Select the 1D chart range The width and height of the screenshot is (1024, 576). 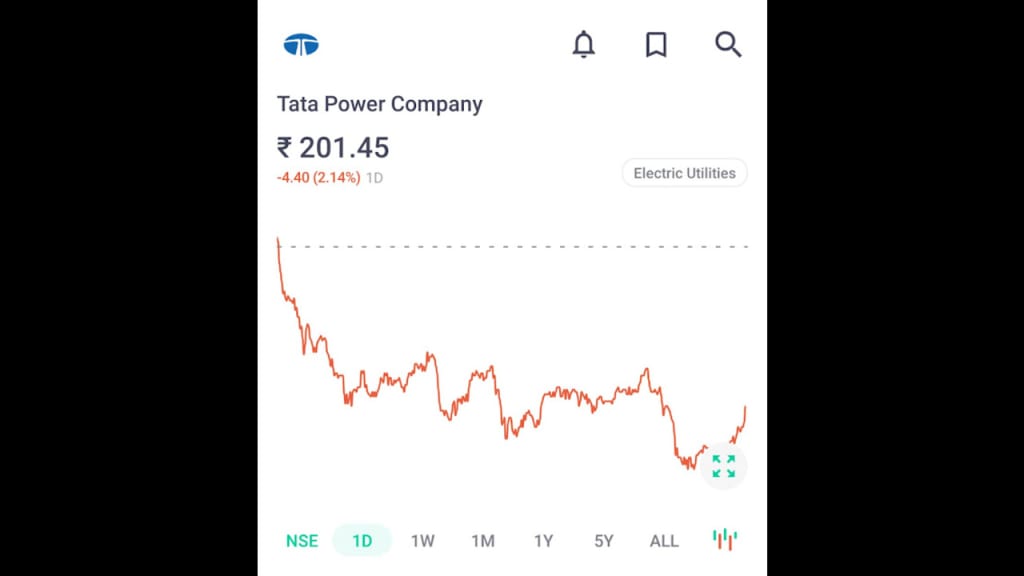click(x=362, y=541)
